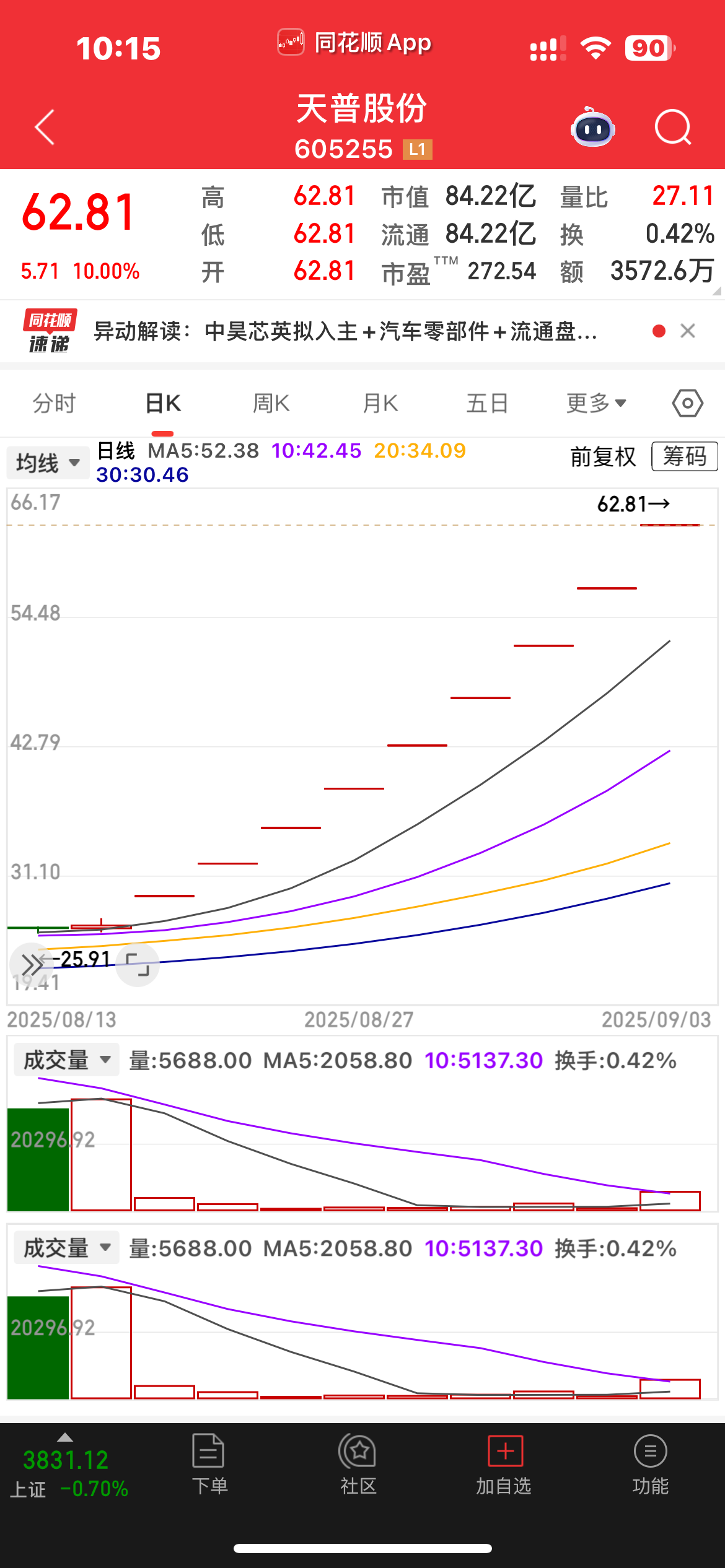Show the 月K chart
Viewport: 725px width, 1568px height.
[x=380, y=404]
